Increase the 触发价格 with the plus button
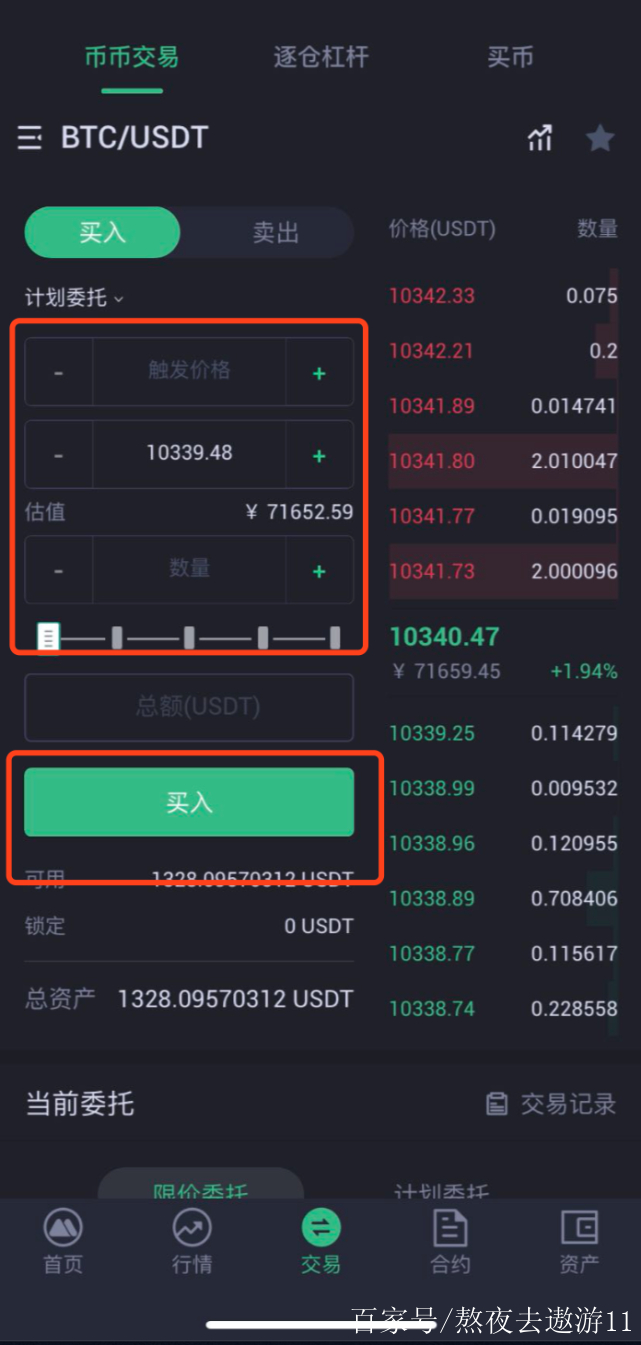 [319, 373]
